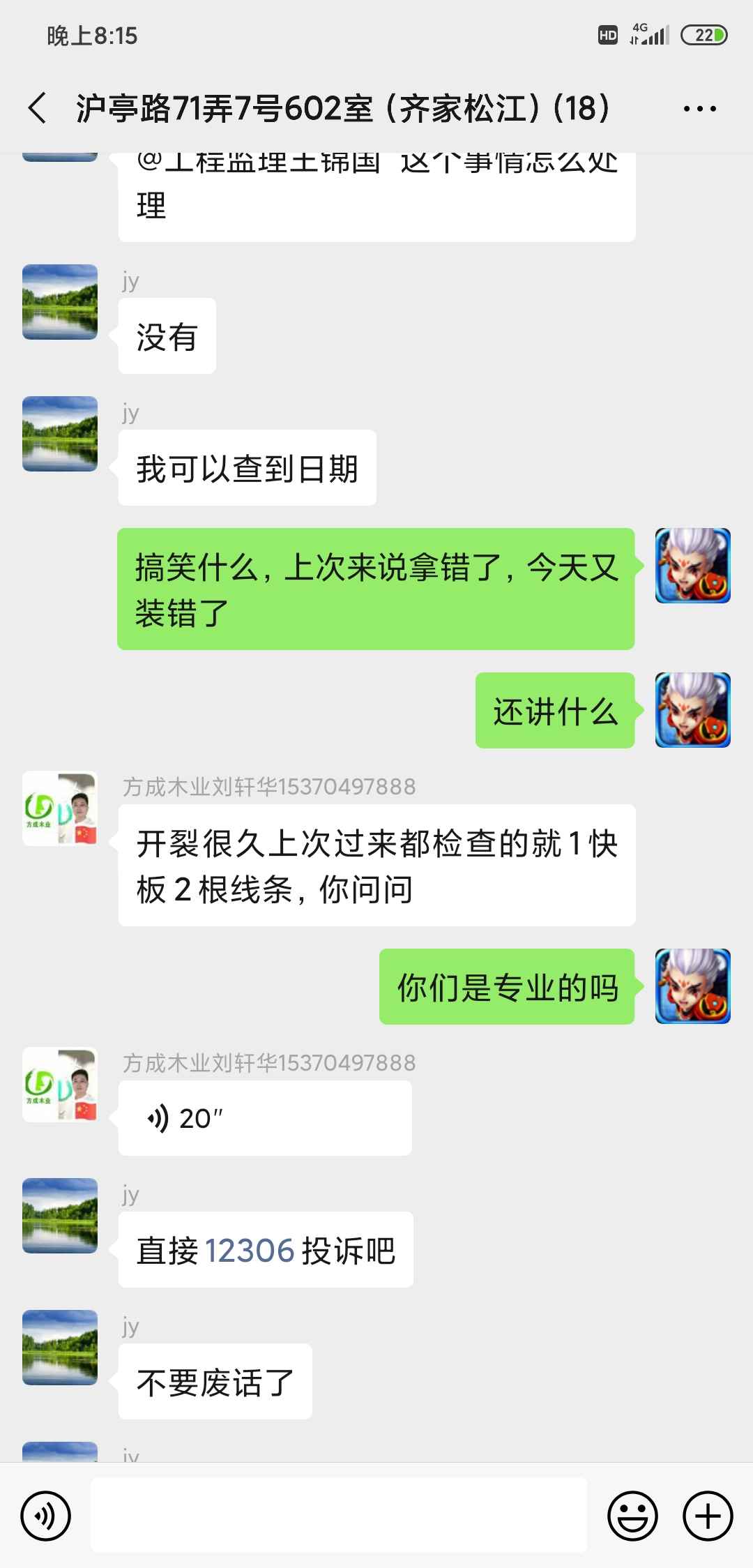The image size is (753, 1568).
Task: Switch to voice input mode
Action: coord(46,1515)
